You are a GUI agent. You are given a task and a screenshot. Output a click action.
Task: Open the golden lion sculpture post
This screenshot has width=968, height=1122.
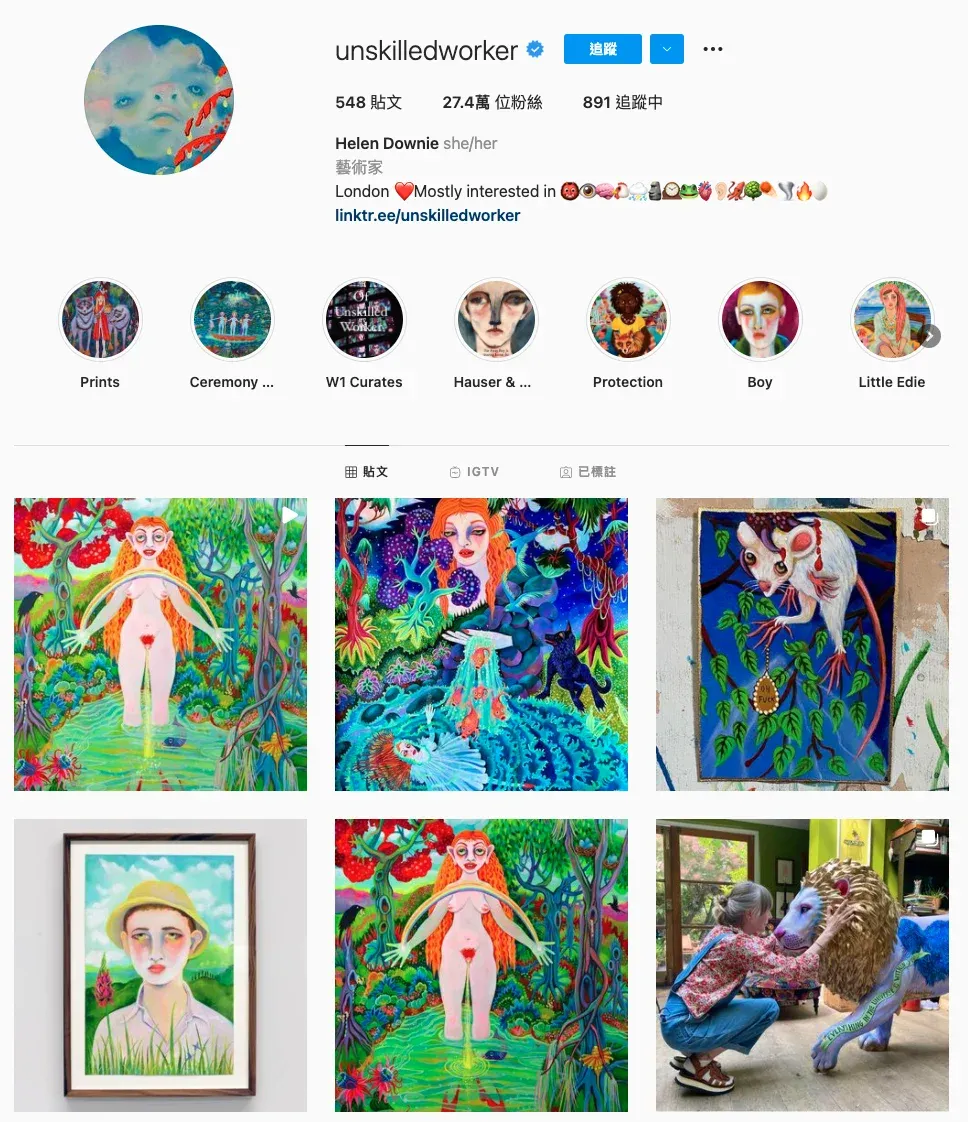click(x=802, y=965)
